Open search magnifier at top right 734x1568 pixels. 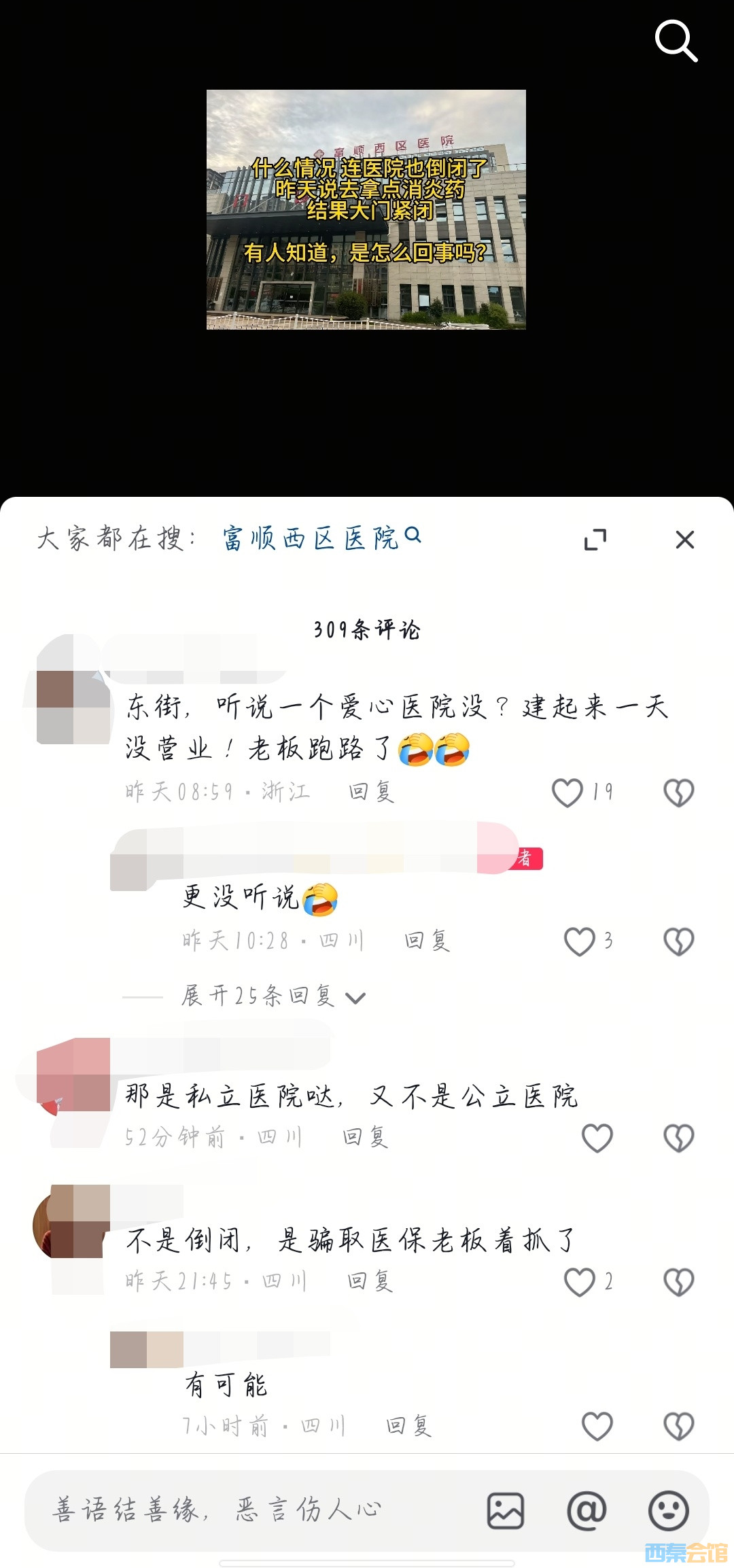coord(676,41)
